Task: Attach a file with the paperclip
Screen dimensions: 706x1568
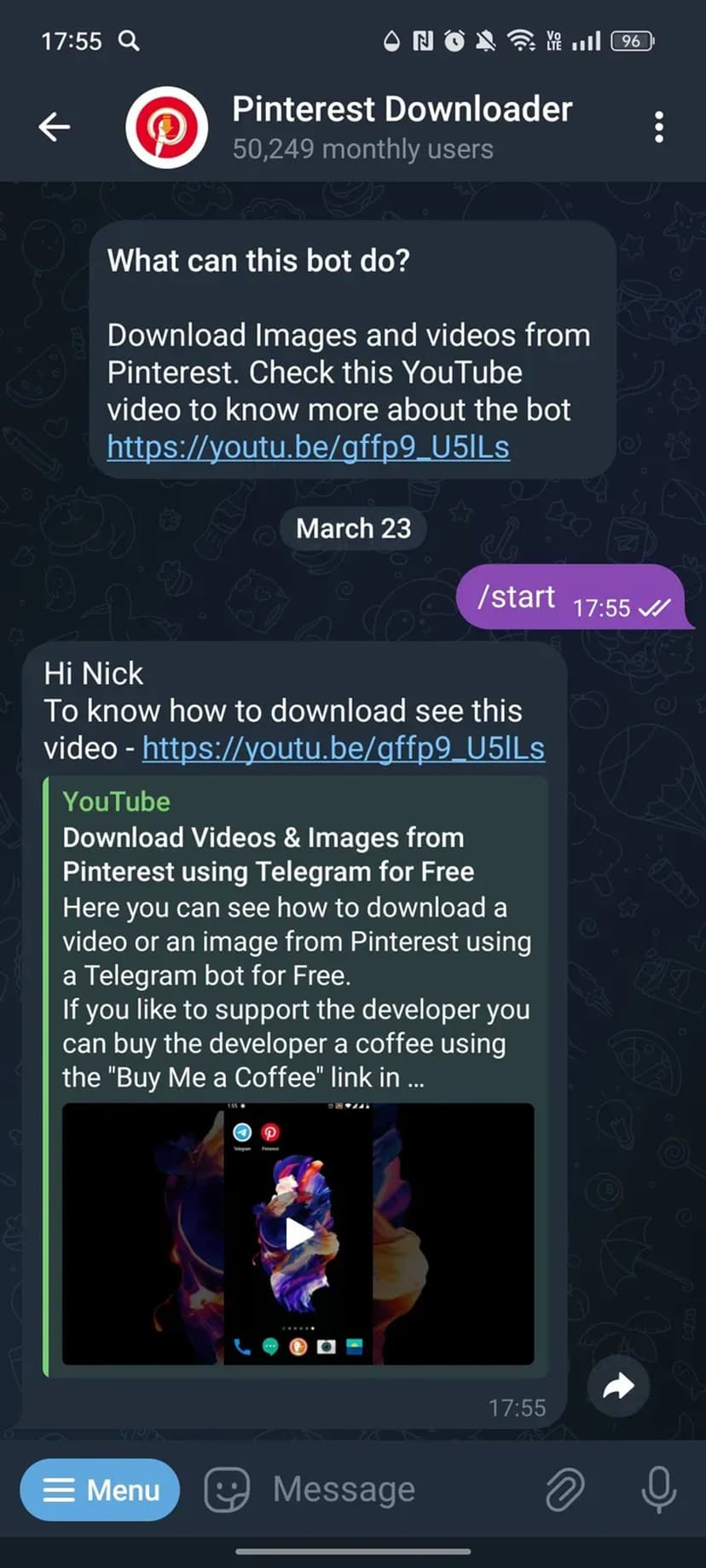Action: pos(564,1490)
